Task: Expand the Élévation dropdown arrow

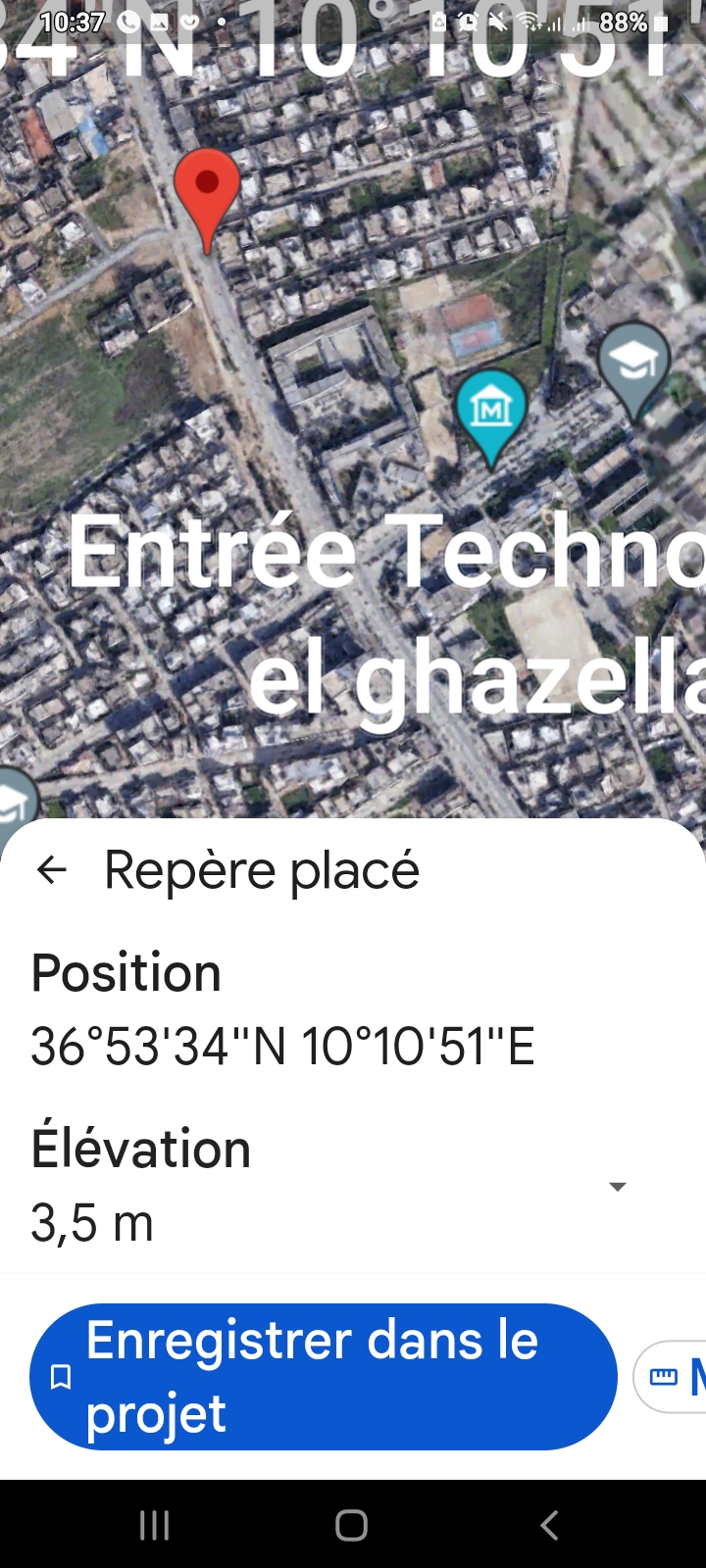Action: (617, 1187)
